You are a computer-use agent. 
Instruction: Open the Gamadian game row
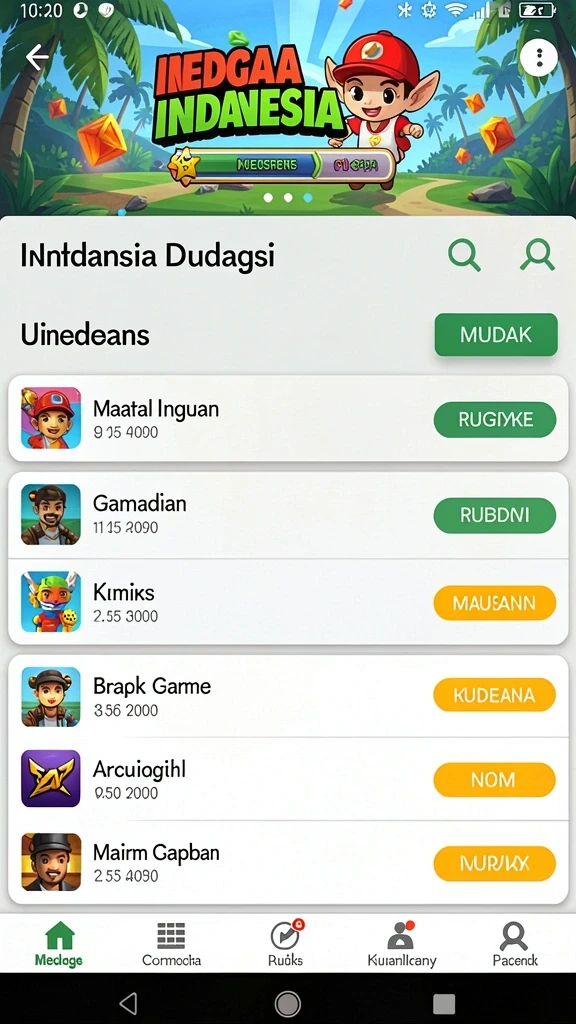click(288, 515)
